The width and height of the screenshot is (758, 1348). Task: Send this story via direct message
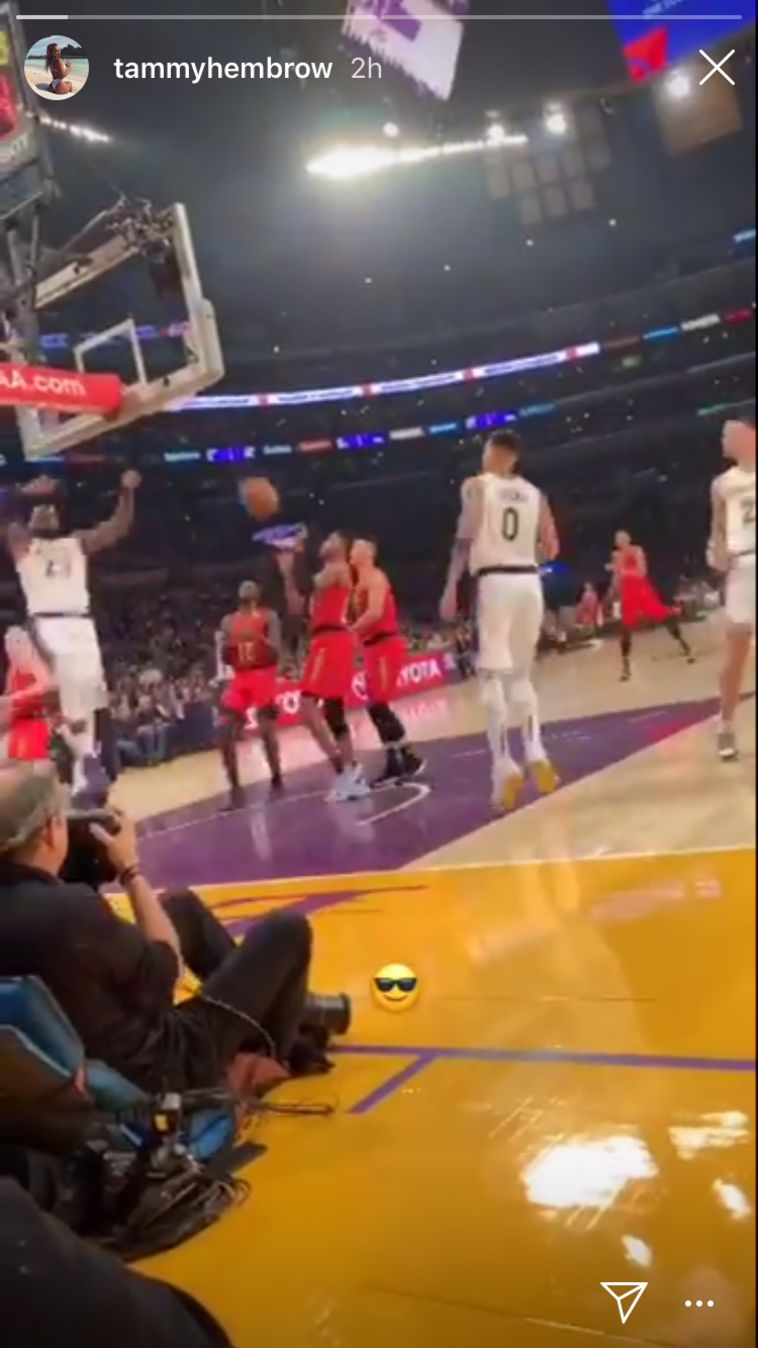(624, 1302)
